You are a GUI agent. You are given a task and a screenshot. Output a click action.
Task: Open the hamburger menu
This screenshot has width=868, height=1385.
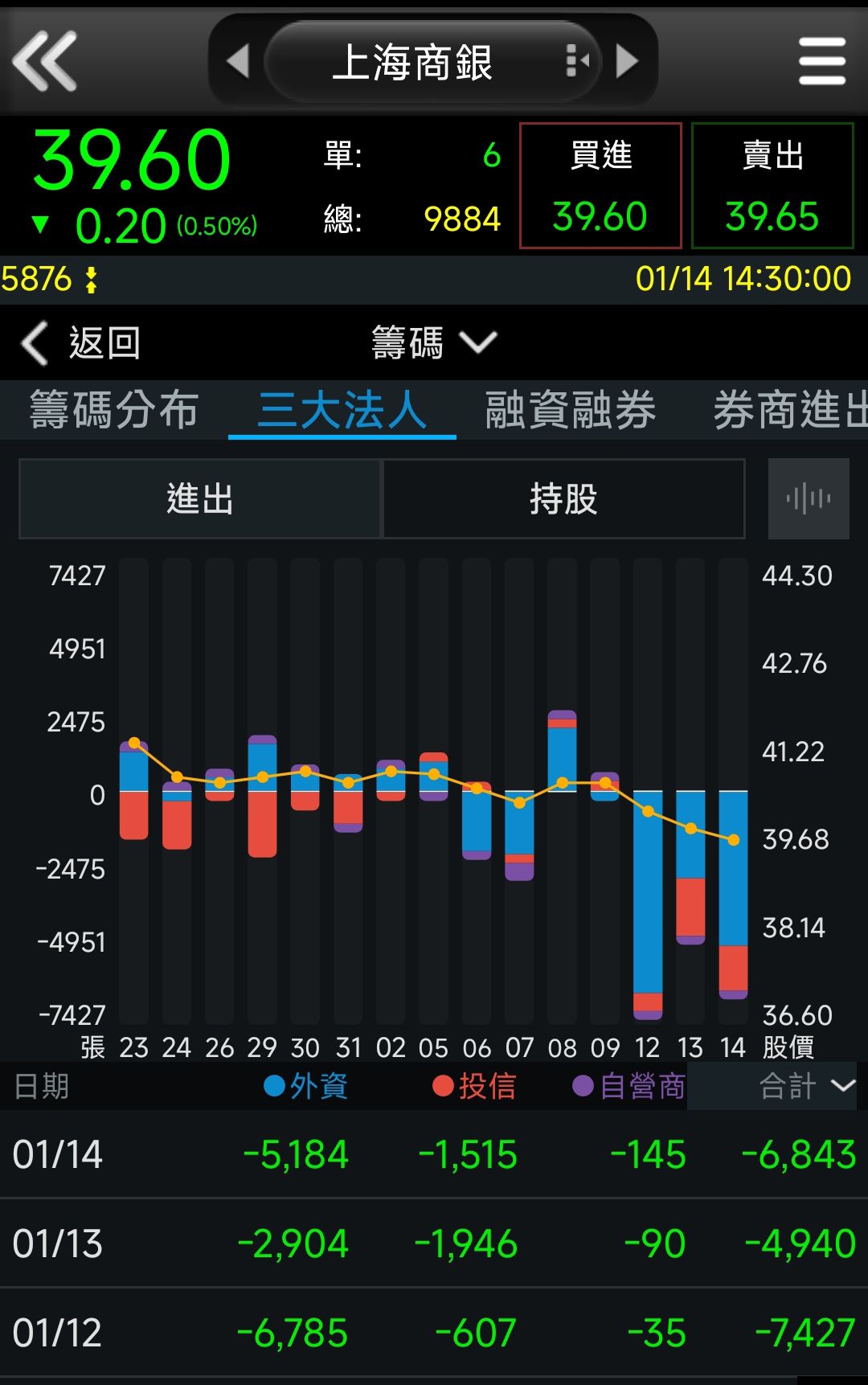click(x=821, y=61)
